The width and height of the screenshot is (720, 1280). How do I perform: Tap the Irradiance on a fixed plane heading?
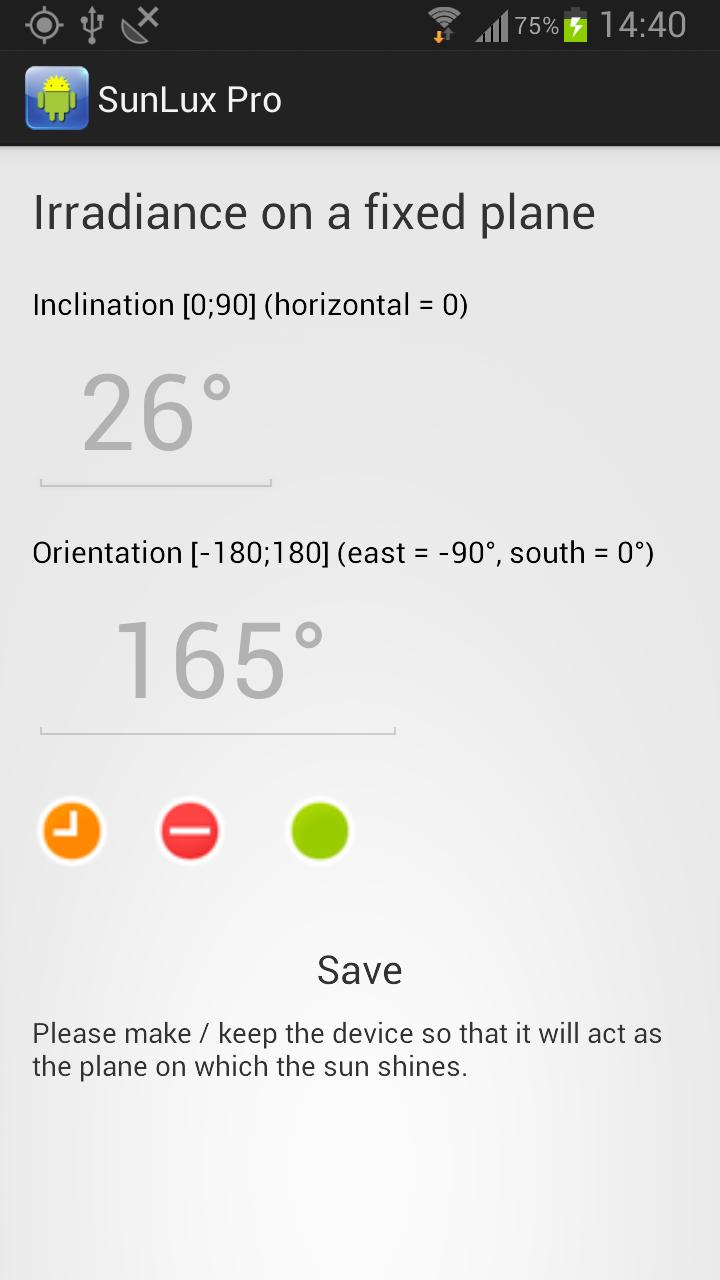(313, 211)
